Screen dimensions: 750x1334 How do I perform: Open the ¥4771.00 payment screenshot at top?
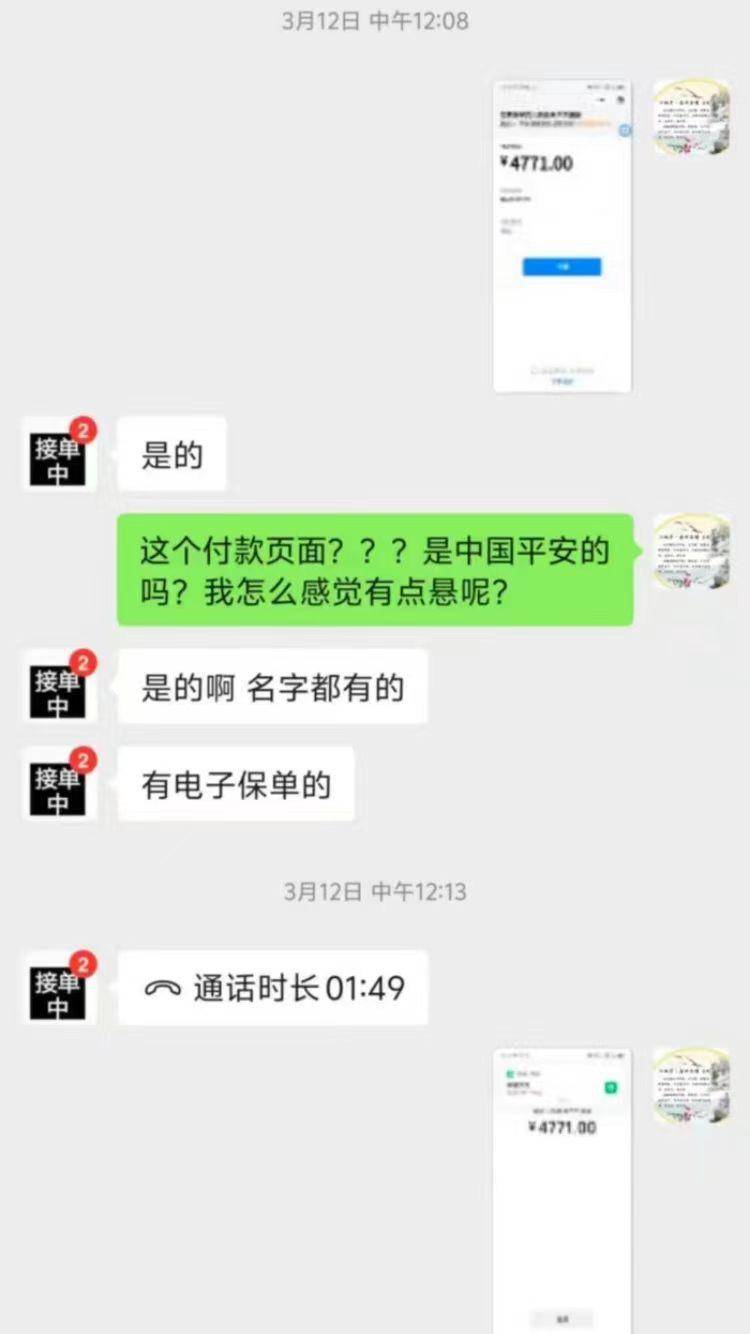click(x=562, y=235)
